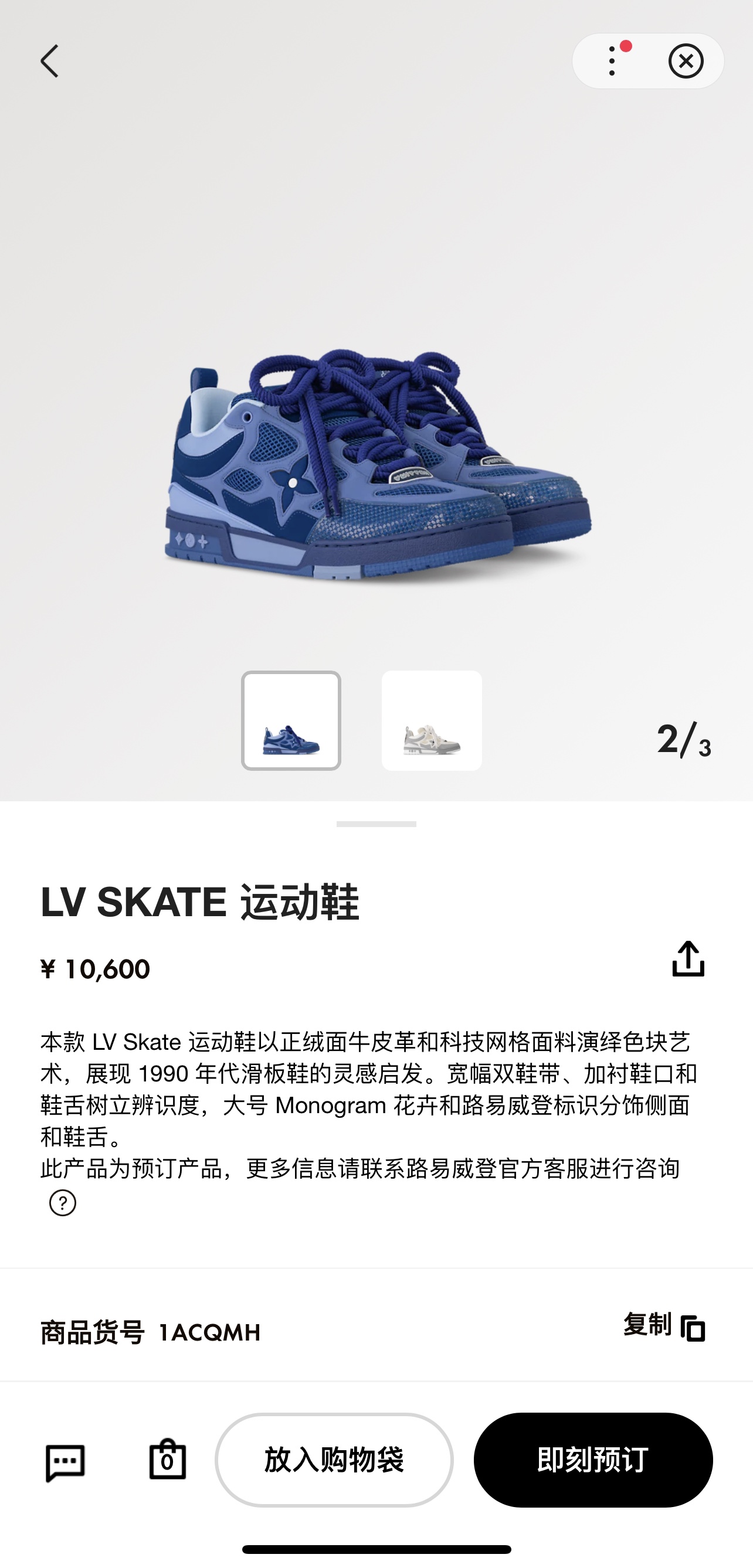Open the customer service chat icon

(x=65, y=1462)
